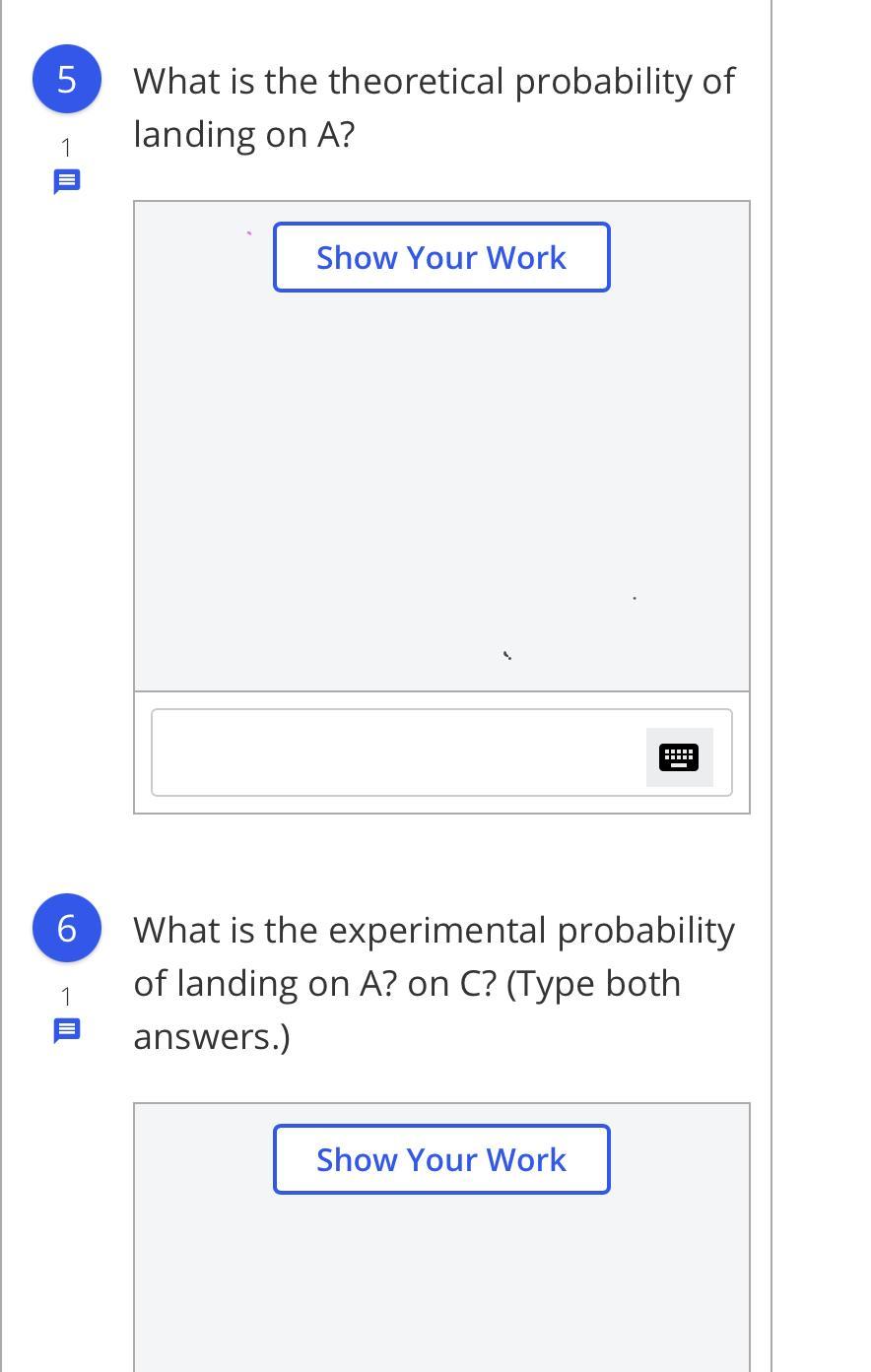
Task: Open Show Your Work for question 5
Action: click(441, 257)
